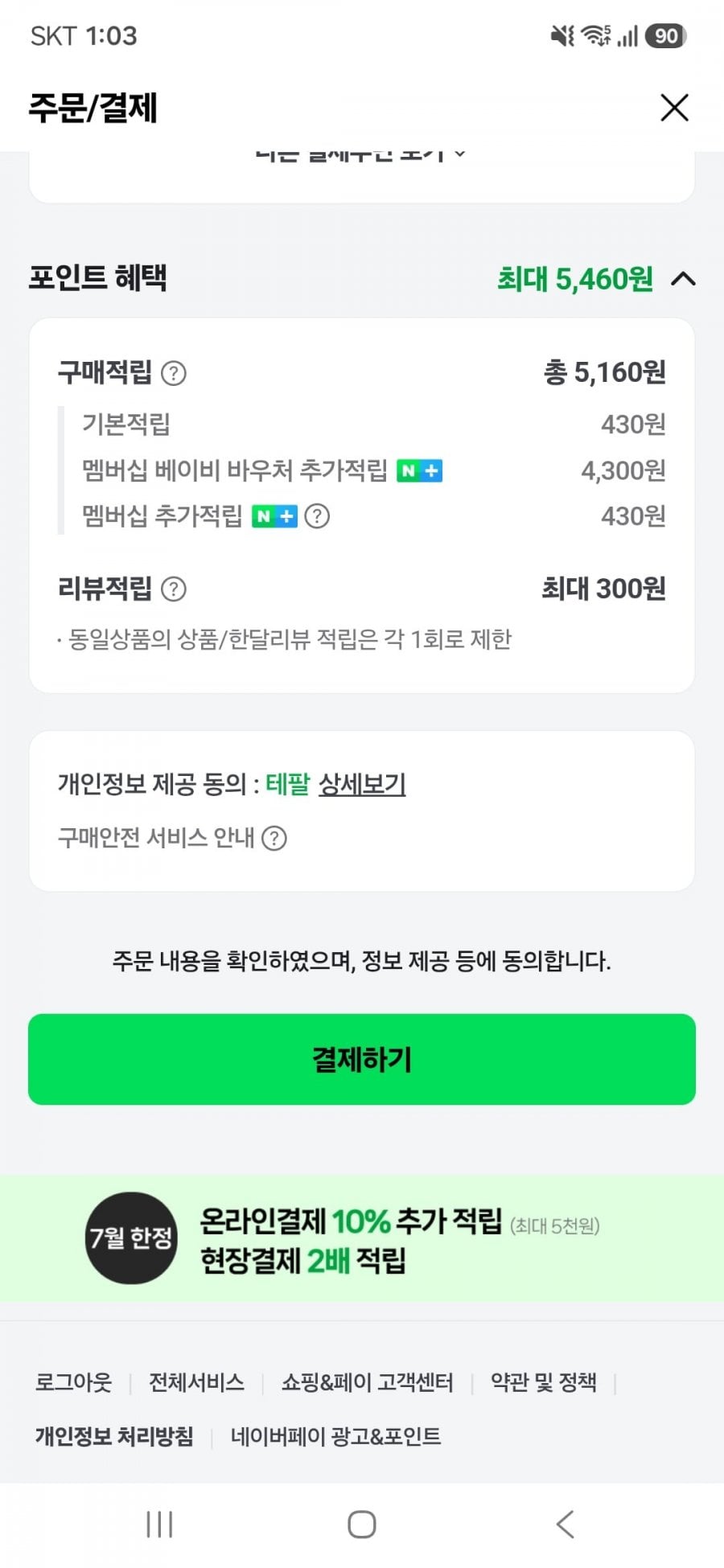Close the 주문/결제 page with the X

point(674,108)
